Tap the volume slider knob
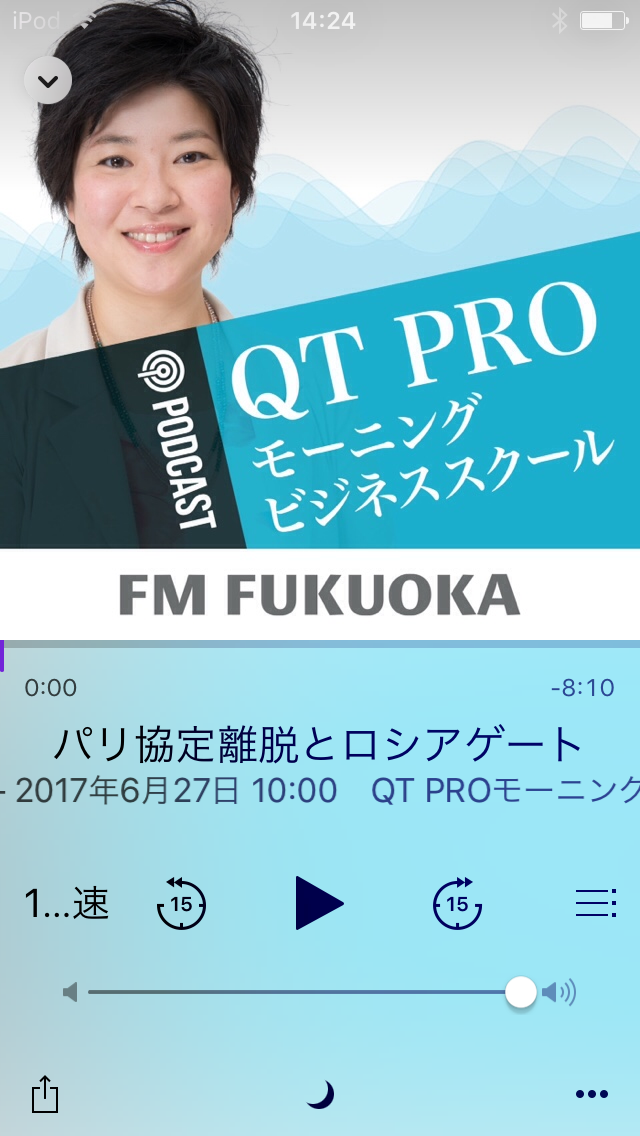The width and height of the screenshot is (640, 1136). pyautogui.click(x=520, y=992)
